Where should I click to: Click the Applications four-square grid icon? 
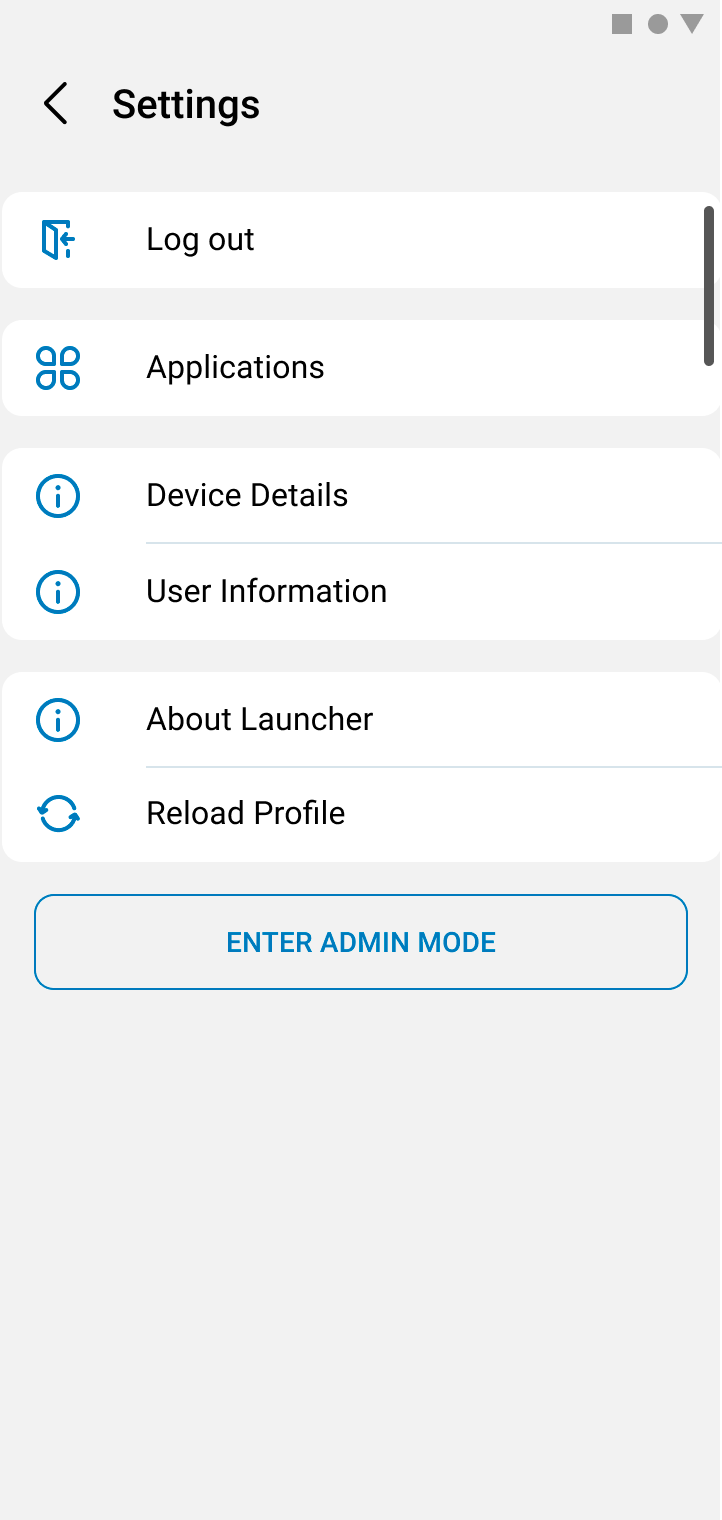(x=57, y=368)
